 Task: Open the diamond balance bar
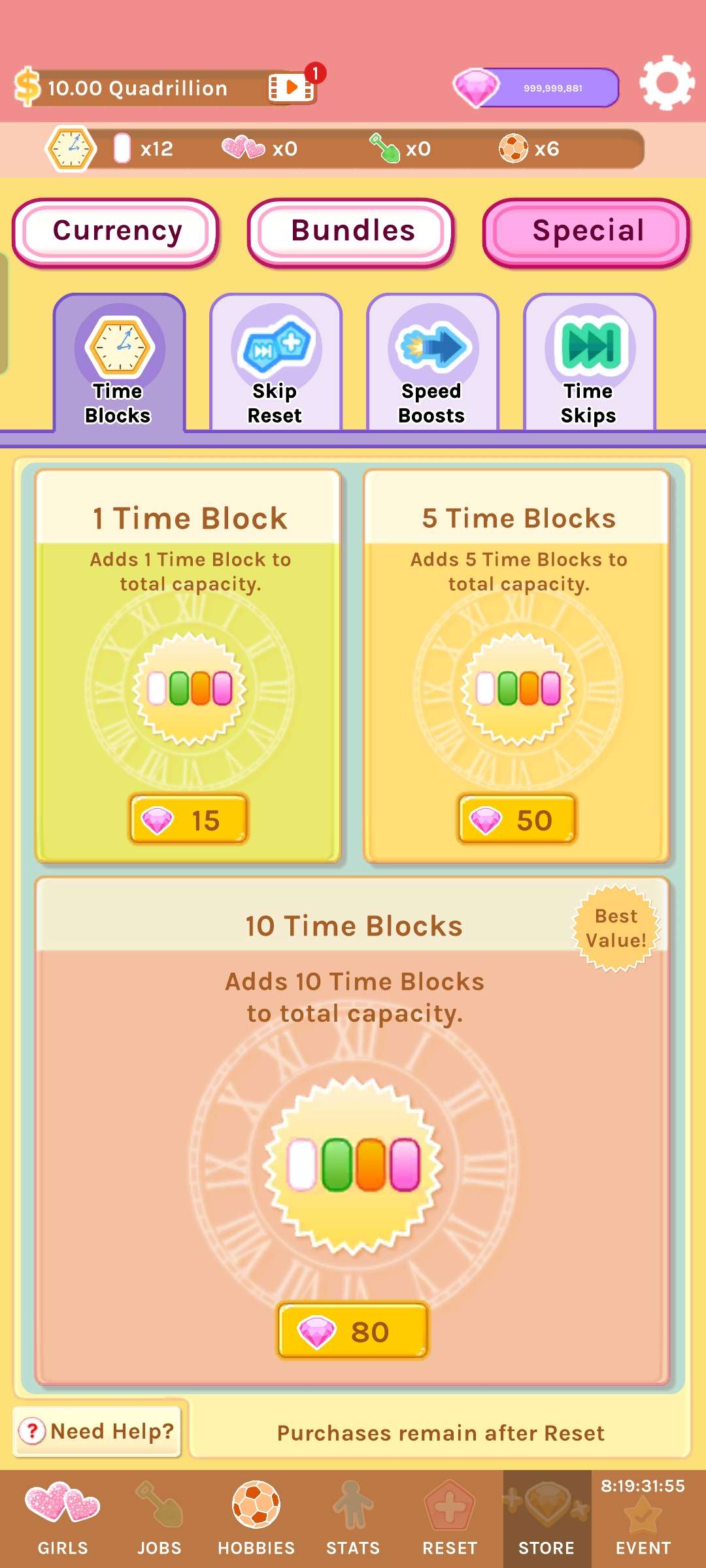click(x=537, y=88)
